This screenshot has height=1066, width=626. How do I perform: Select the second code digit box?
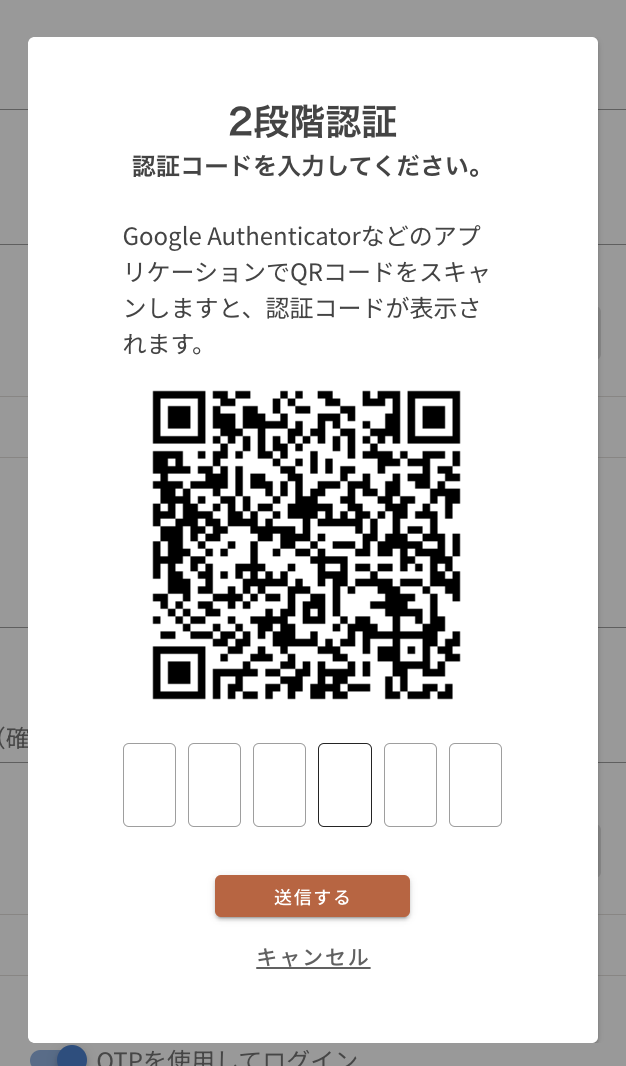(214, 785)
